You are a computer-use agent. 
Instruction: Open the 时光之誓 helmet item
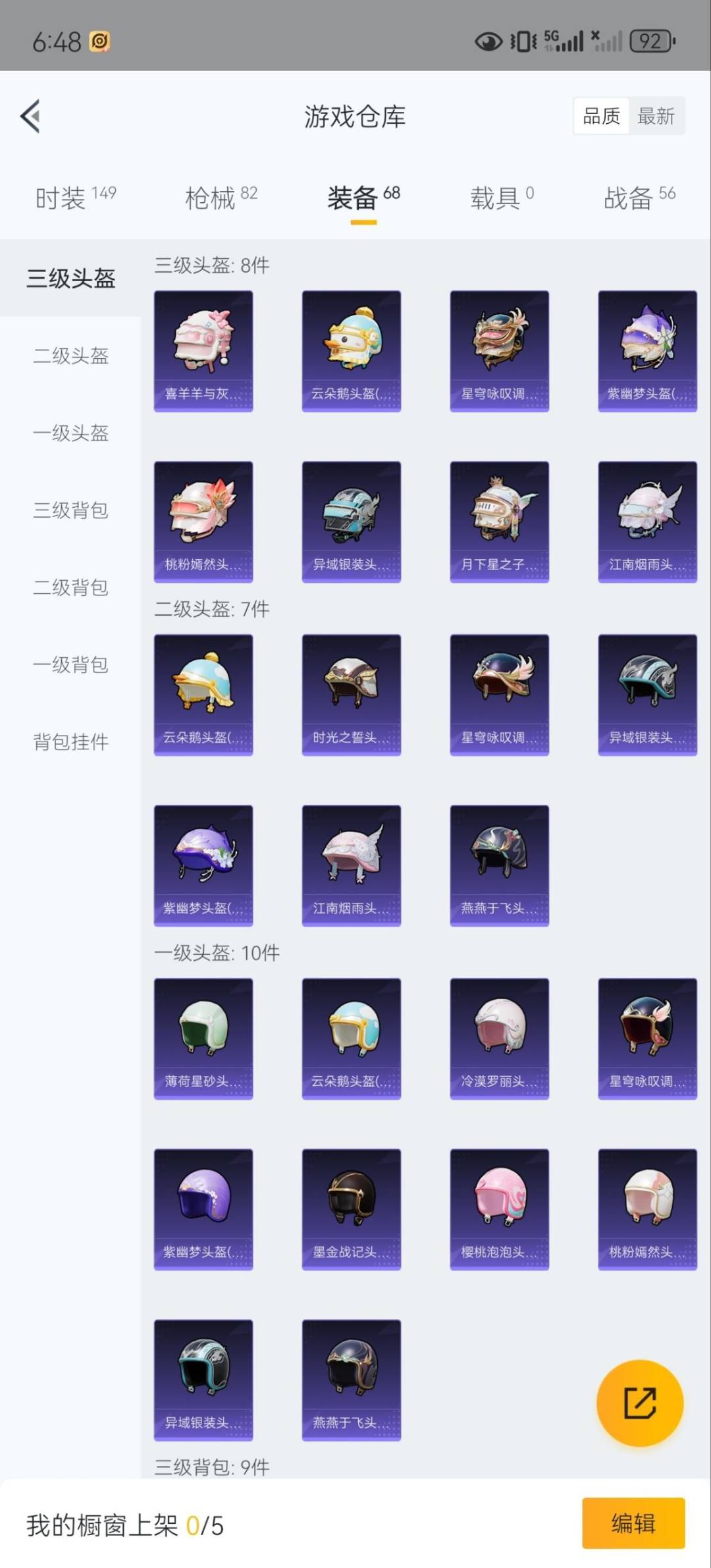tap(351, 695)
